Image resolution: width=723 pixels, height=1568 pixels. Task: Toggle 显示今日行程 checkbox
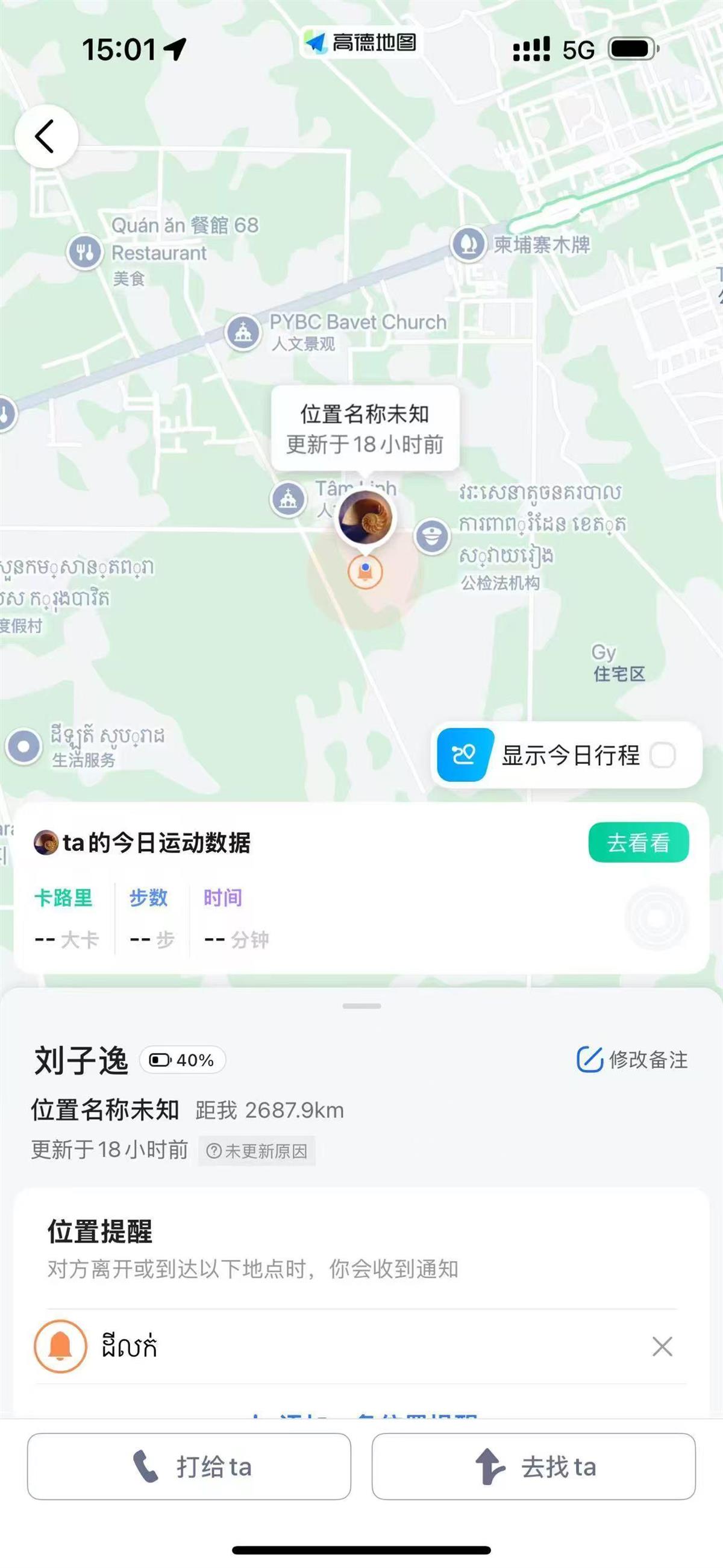click(x=662, y=755)
